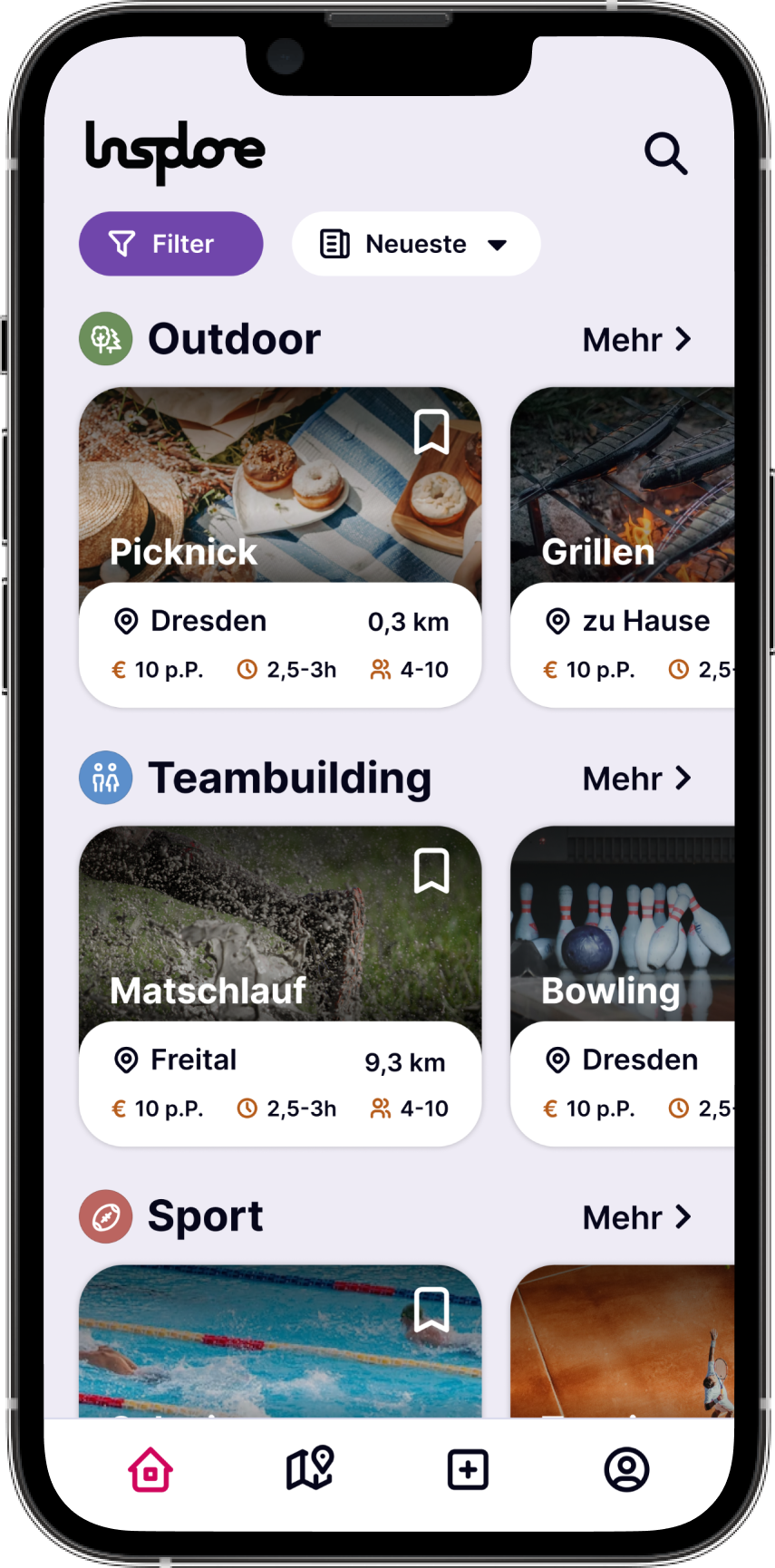Go to the home tab

[x=150, y=1469]
